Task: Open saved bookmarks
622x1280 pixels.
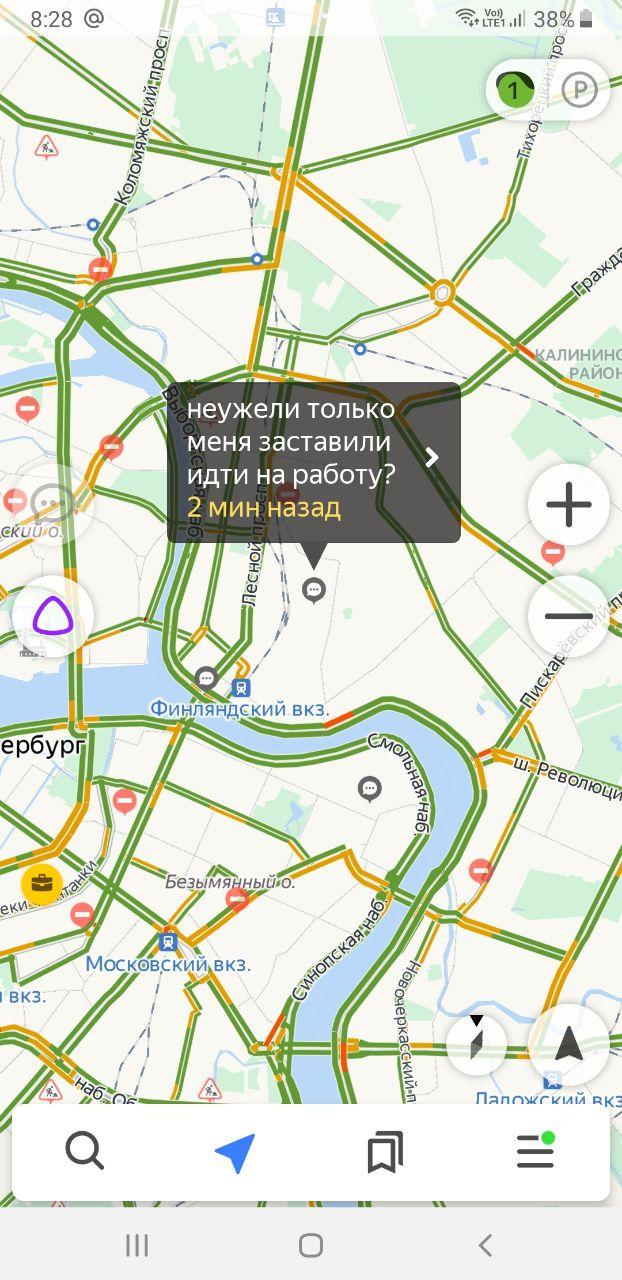Action: [x=385, y=1152]
